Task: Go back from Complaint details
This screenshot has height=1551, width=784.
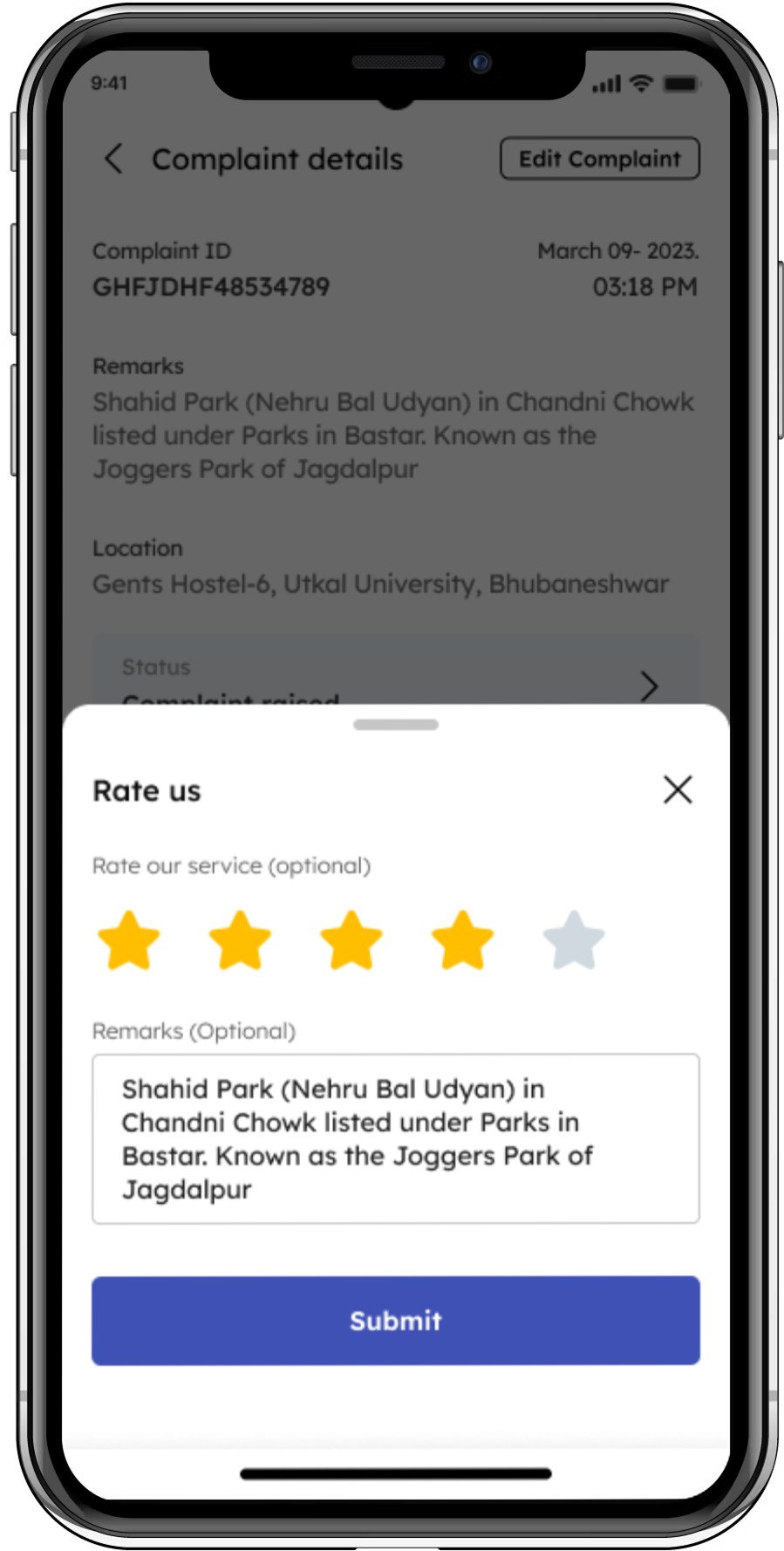Action: click(x=114, y=159)
